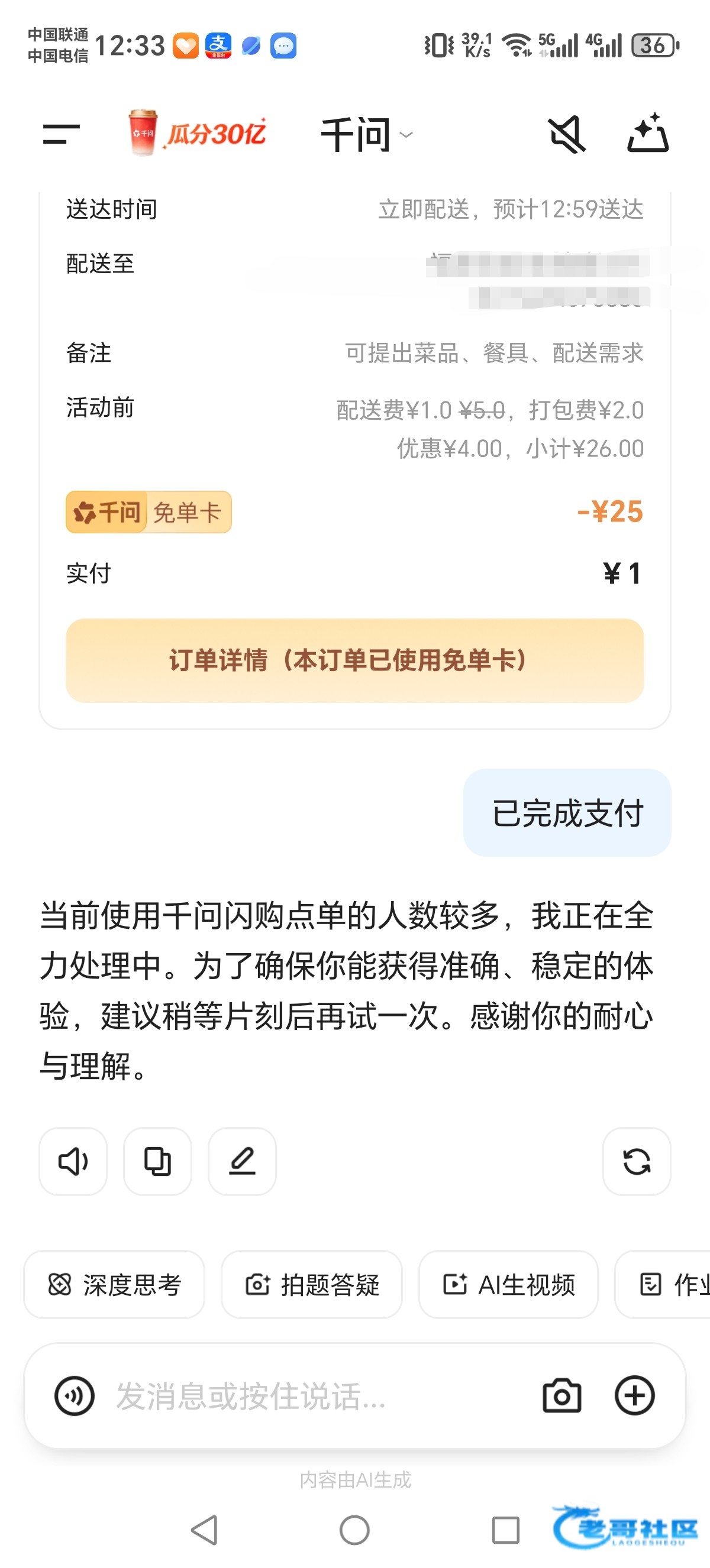Open the AI生视频 chip

(508, 1284)
